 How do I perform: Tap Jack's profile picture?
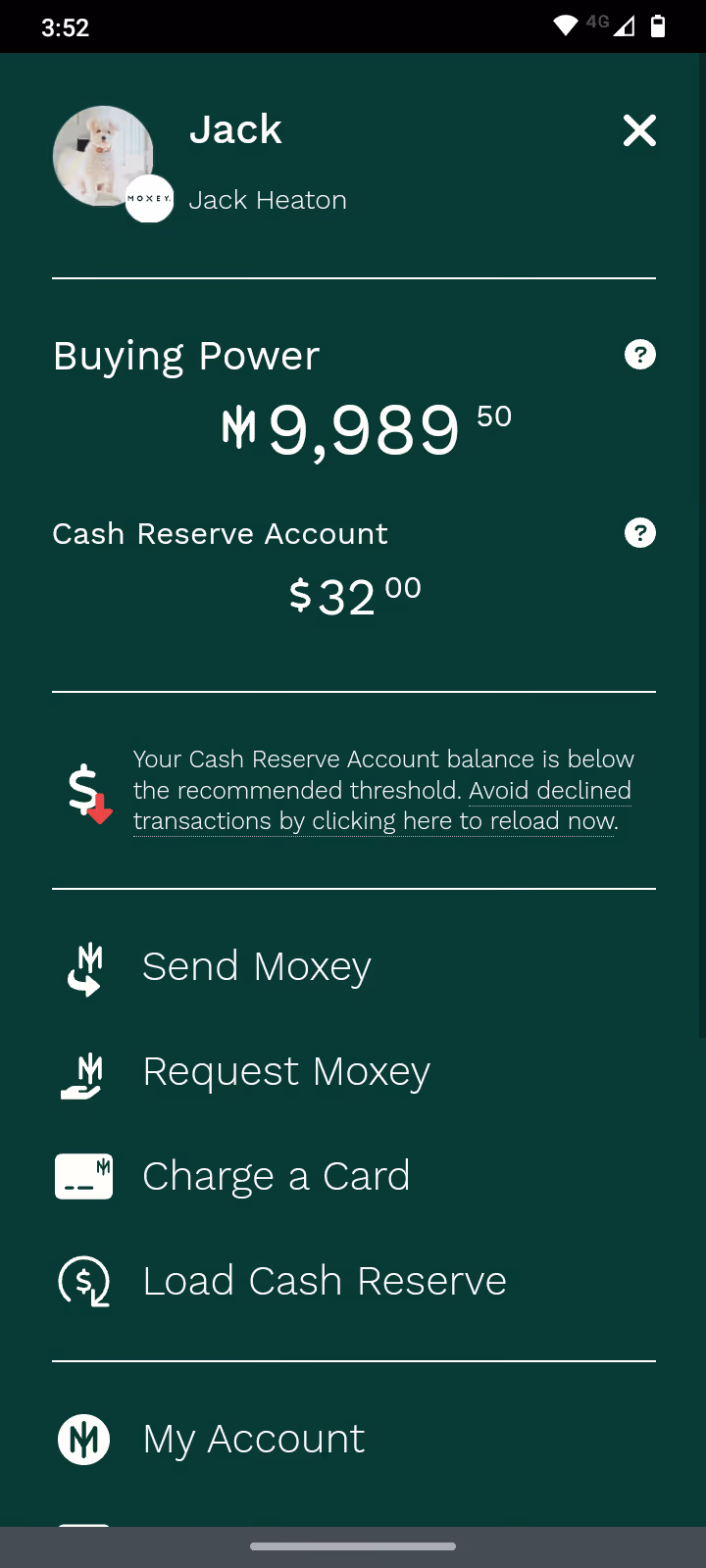click(102, 157)
